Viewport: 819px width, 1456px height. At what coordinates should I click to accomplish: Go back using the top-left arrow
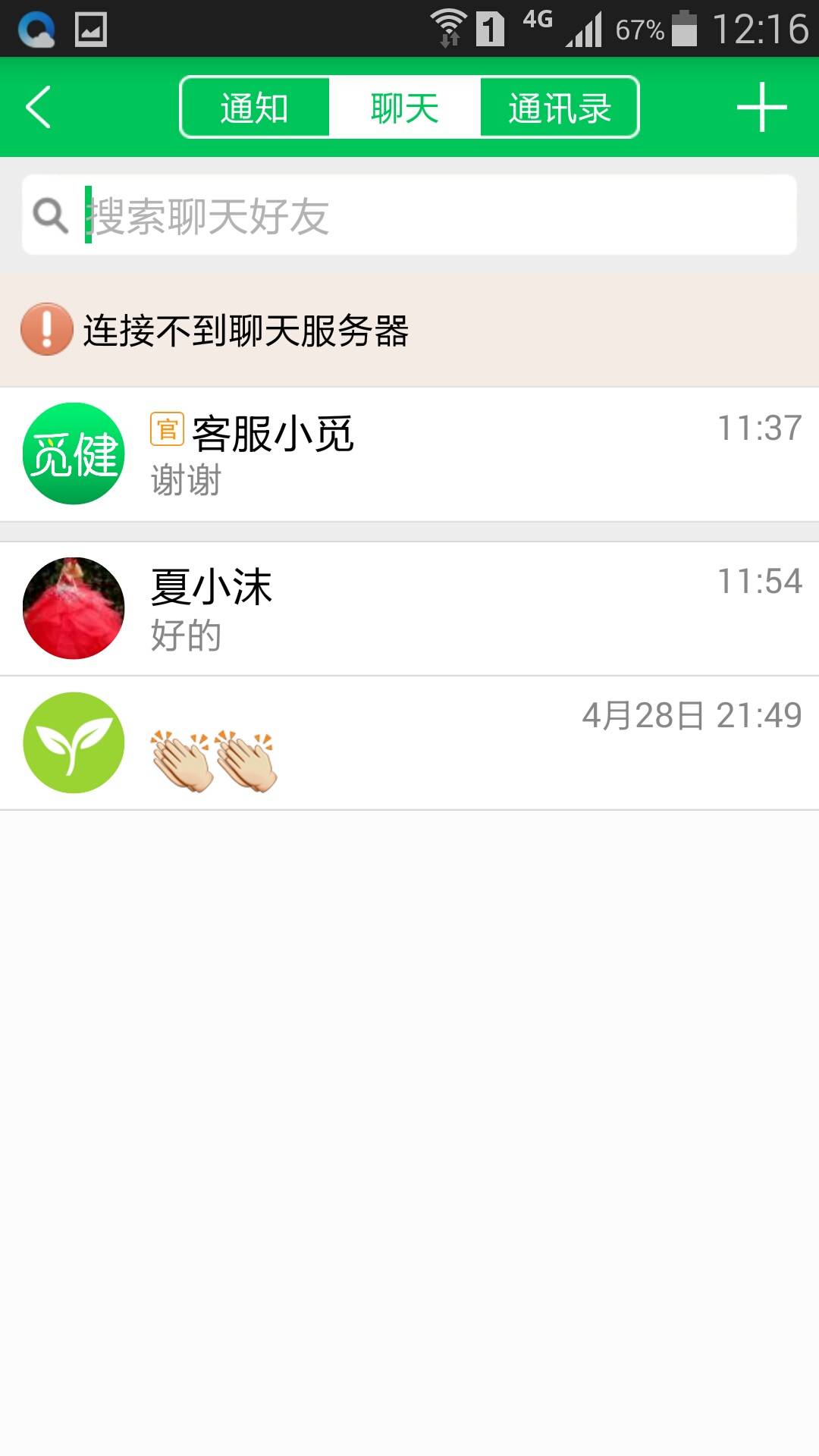38,107
